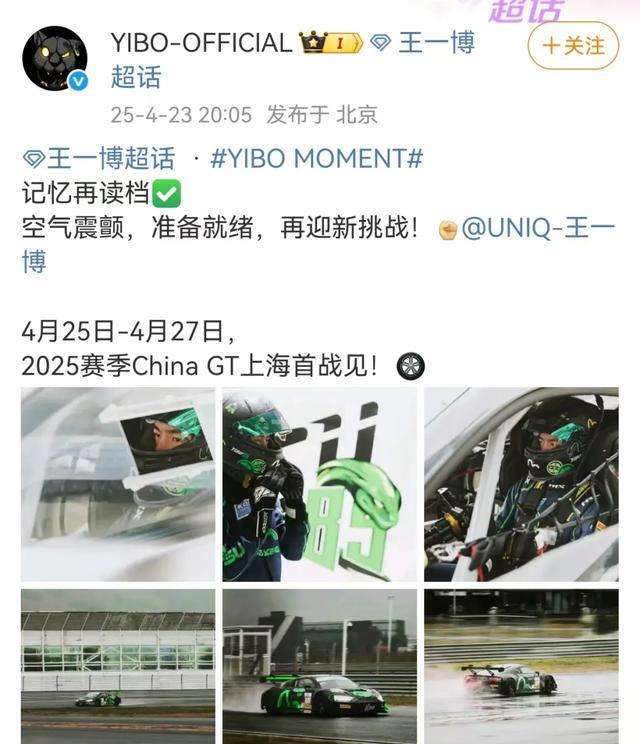Open the YIBO-OFFICIAL profile avatar
Viewport: 640px width, 744px height.
coord(55,58)
